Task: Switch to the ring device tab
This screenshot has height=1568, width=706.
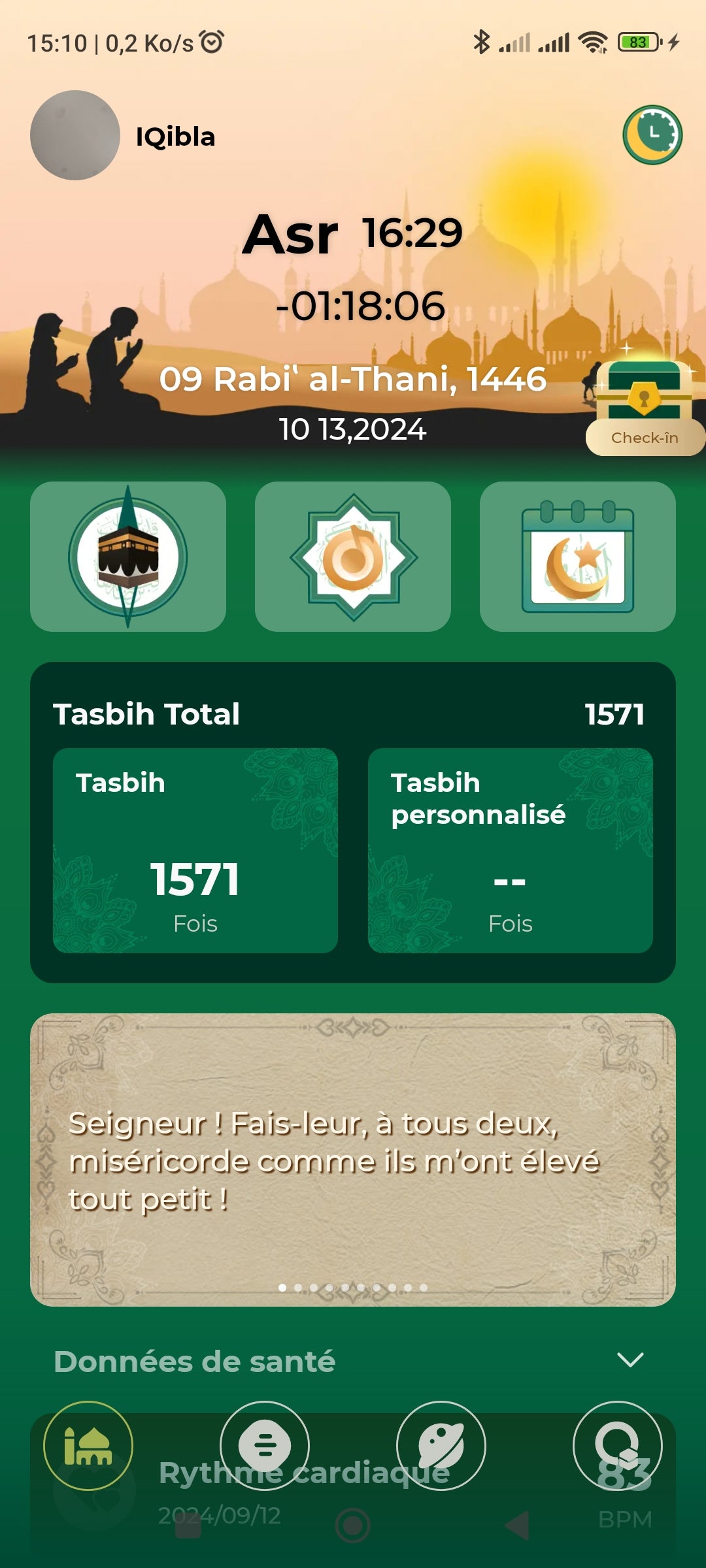Action: pyautogui.click(x=618, y=1446)
